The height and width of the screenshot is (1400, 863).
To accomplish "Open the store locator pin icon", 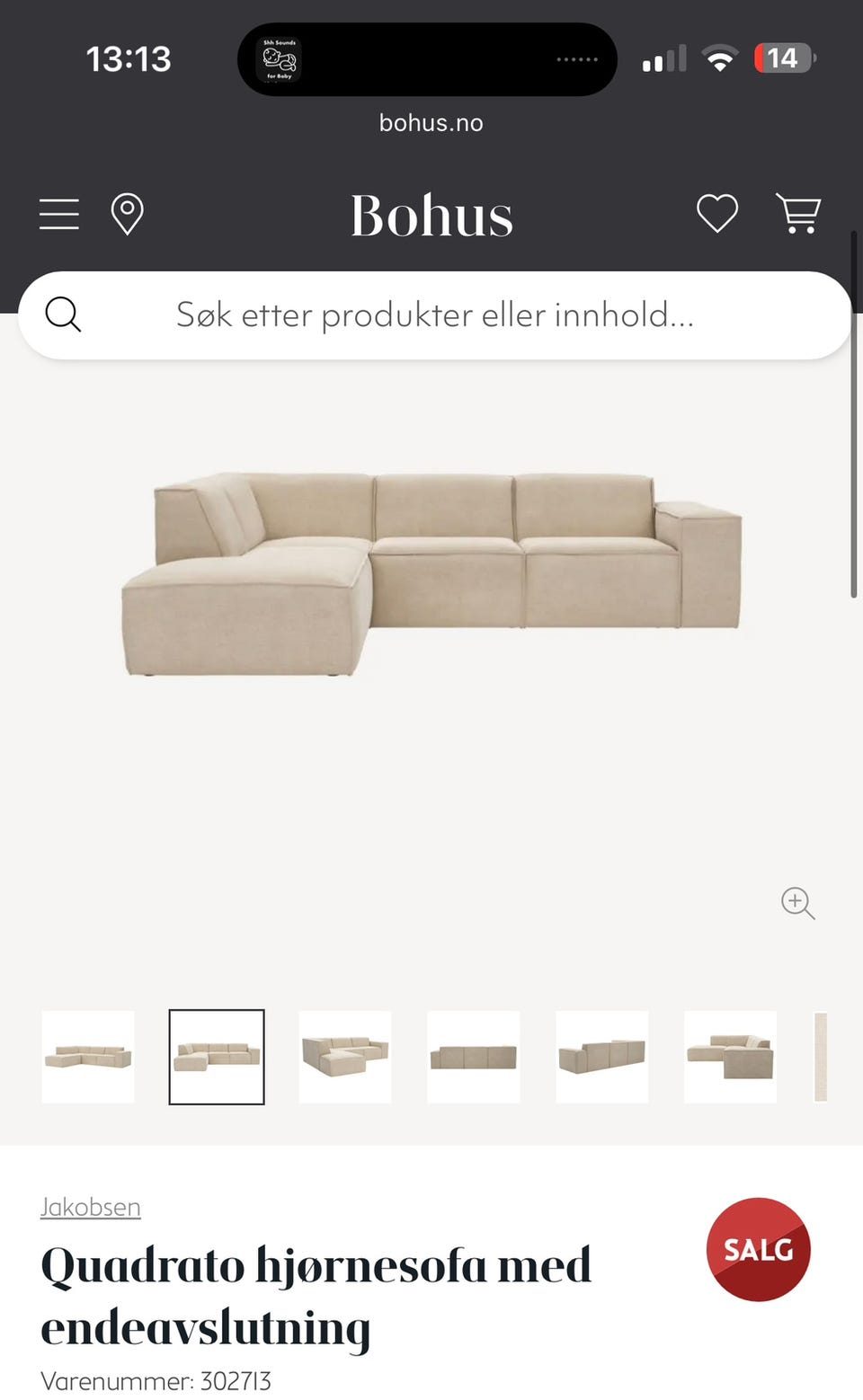I will 127,215.
